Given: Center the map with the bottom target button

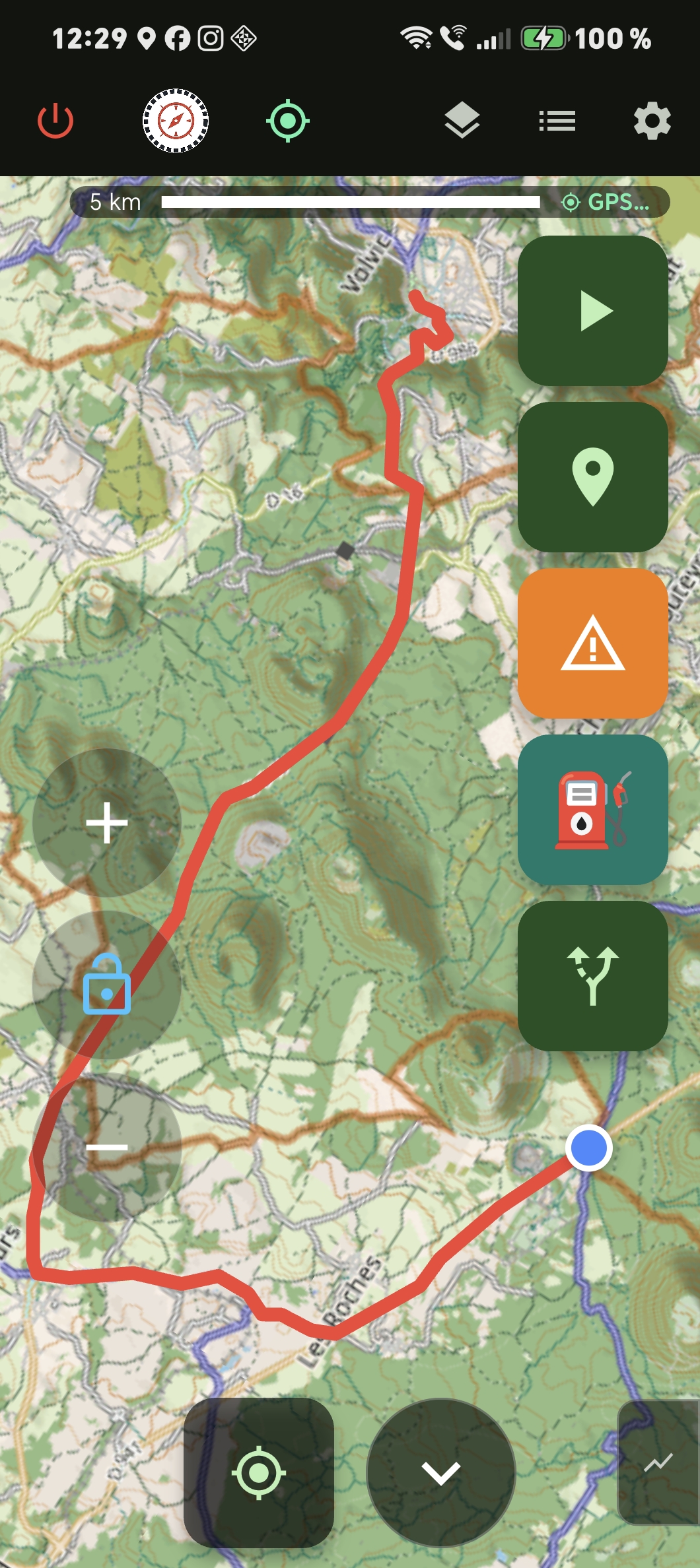Looking at the screenshot, I should (x=259, y=1472).
